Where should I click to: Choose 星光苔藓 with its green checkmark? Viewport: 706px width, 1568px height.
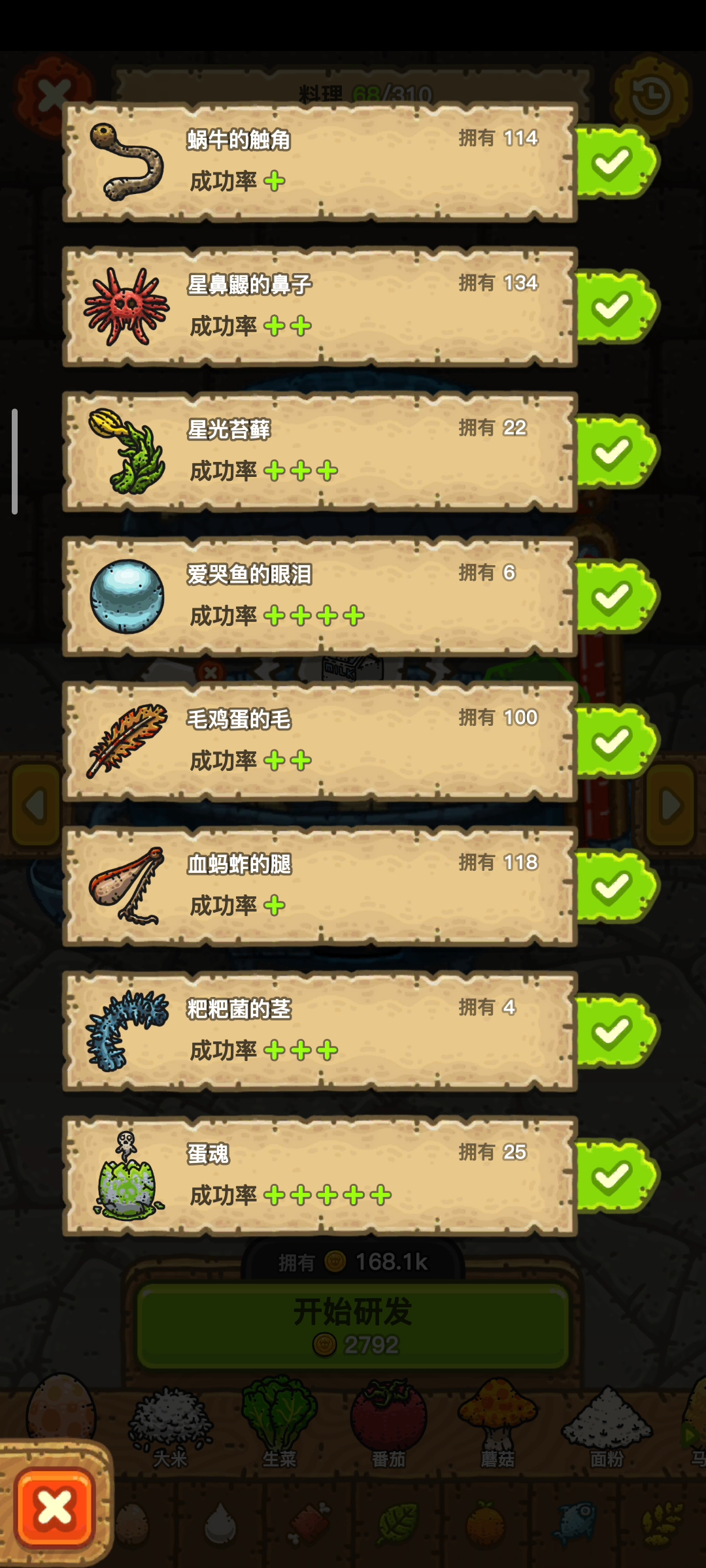614,452
